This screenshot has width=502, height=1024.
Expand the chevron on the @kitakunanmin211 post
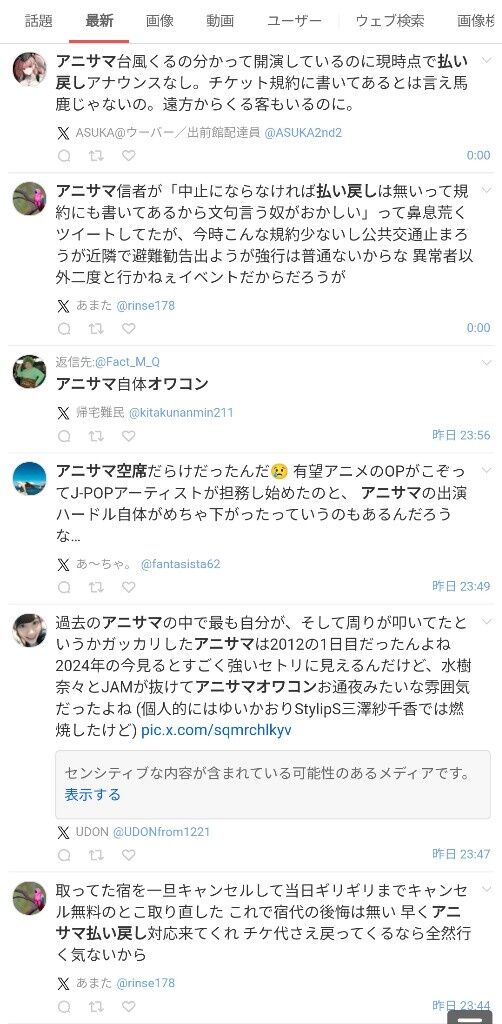pos(486,362)
